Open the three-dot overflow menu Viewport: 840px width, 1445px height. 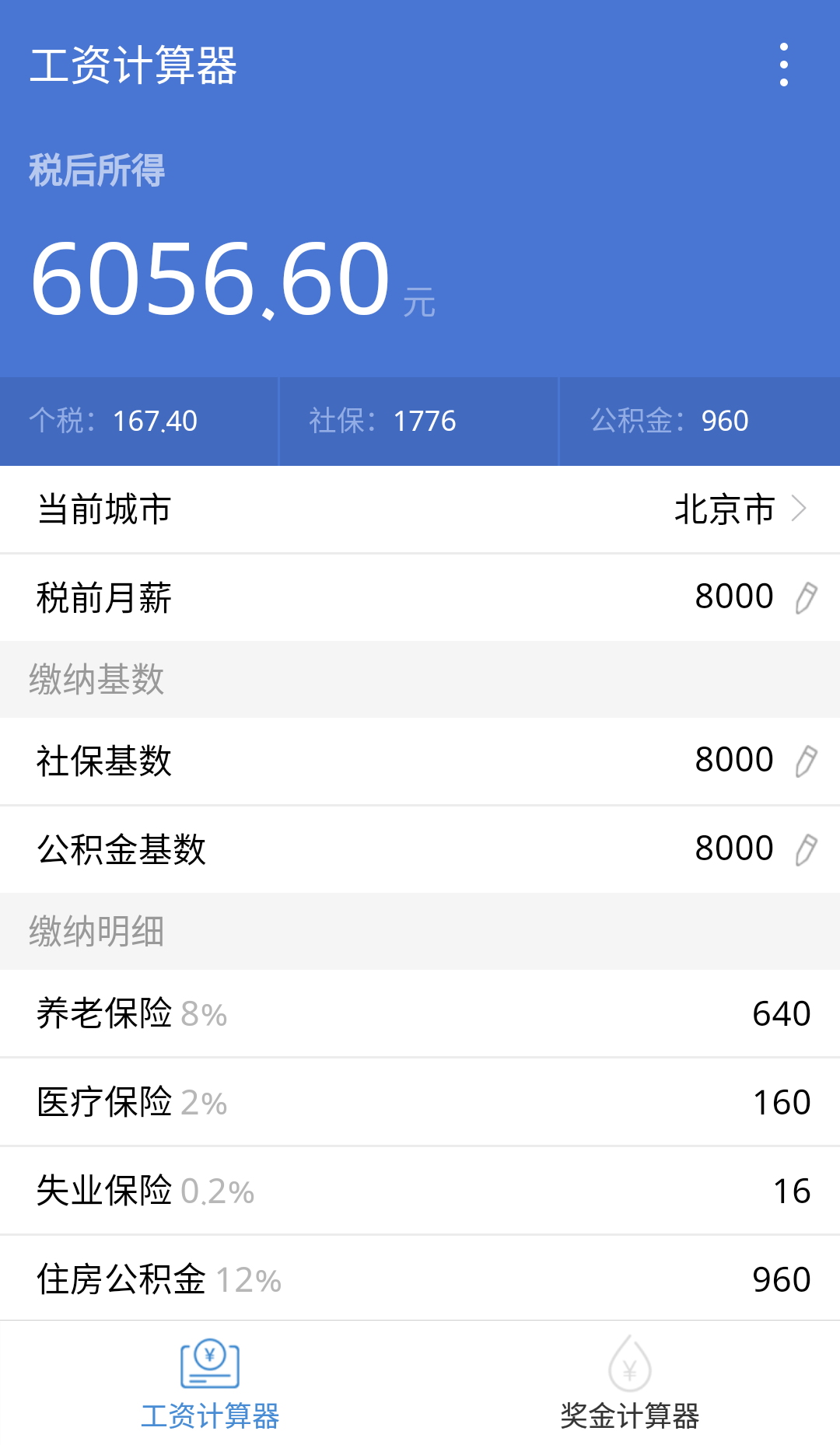[x=783, y=65]
